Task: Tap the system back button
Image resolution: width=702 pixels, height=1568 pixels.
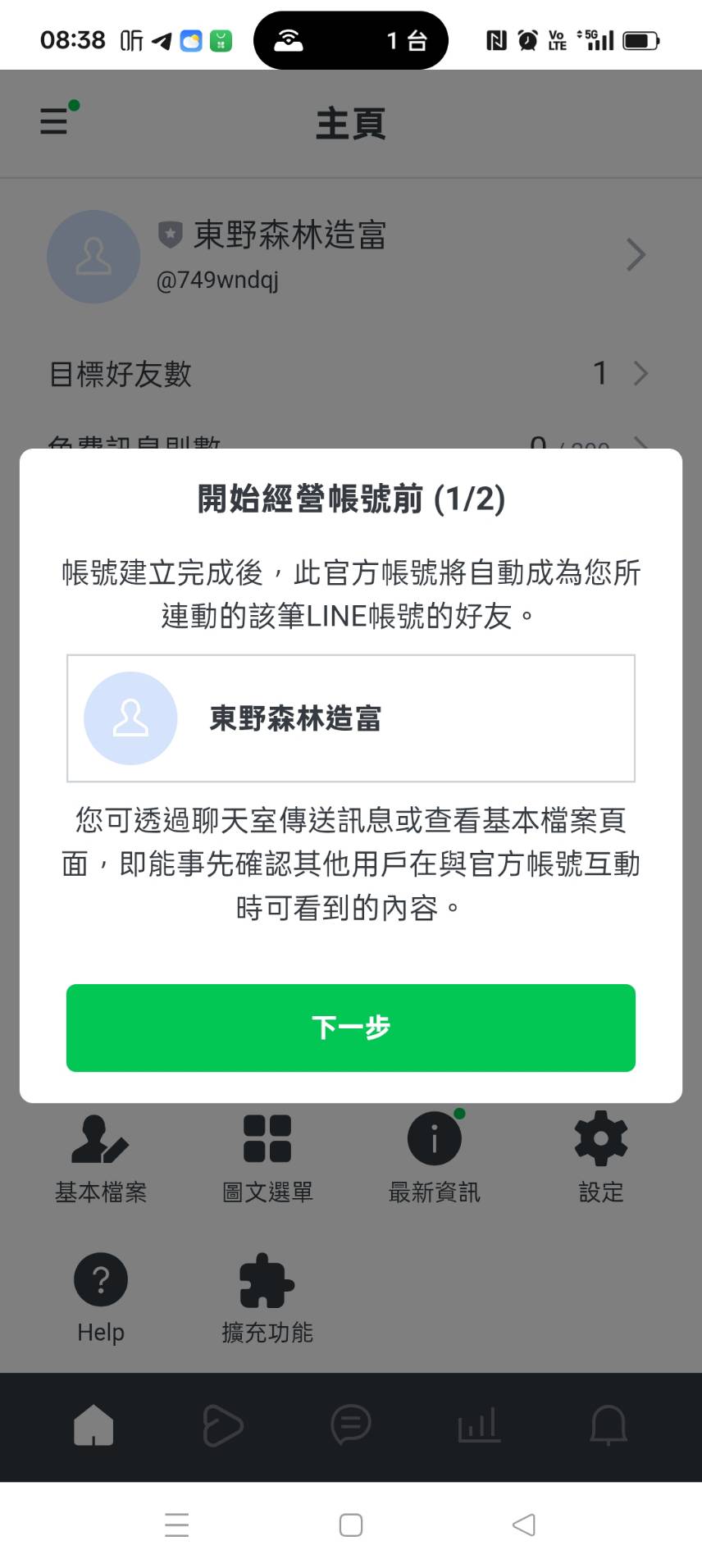Action: coord(523,1525)
